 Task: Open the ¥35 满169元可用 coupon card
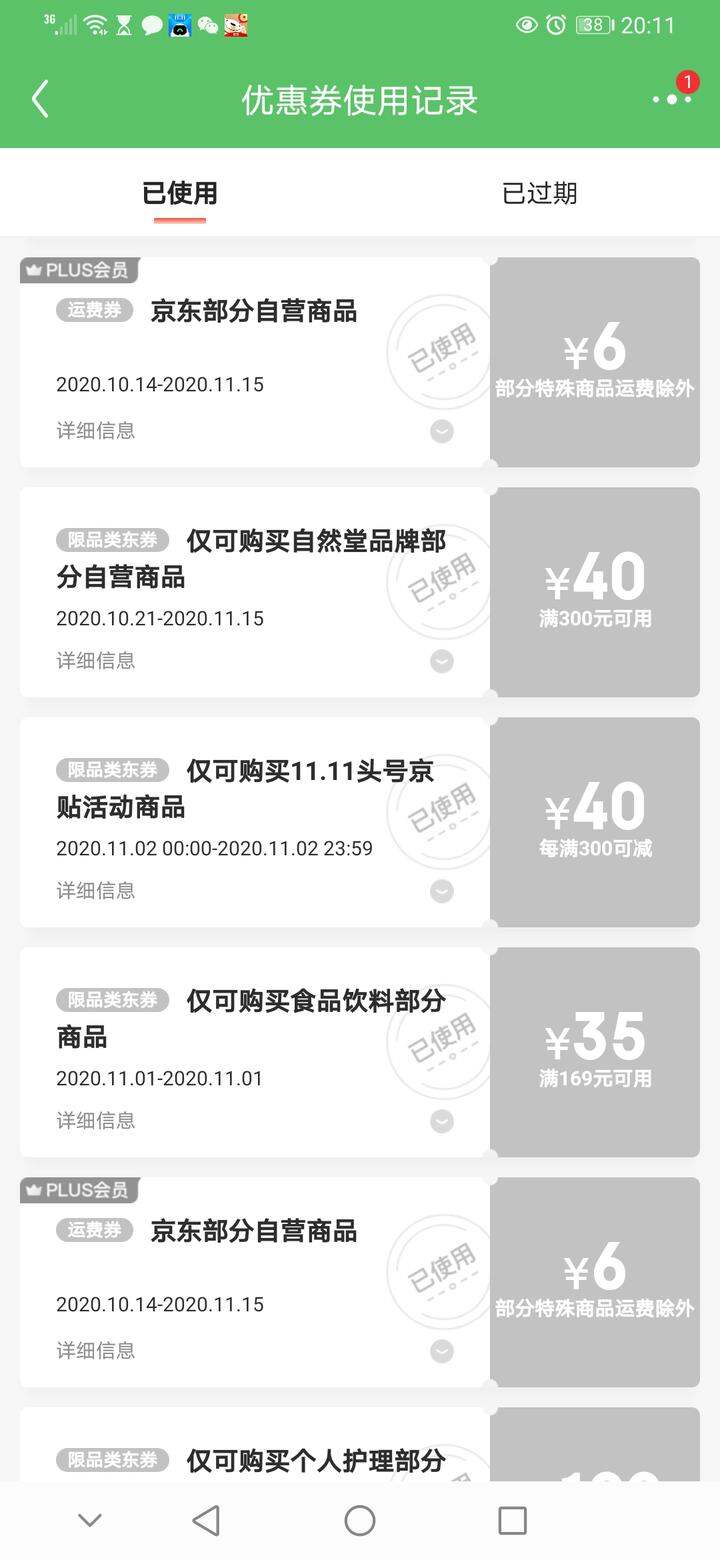[x=360, y=1052]
